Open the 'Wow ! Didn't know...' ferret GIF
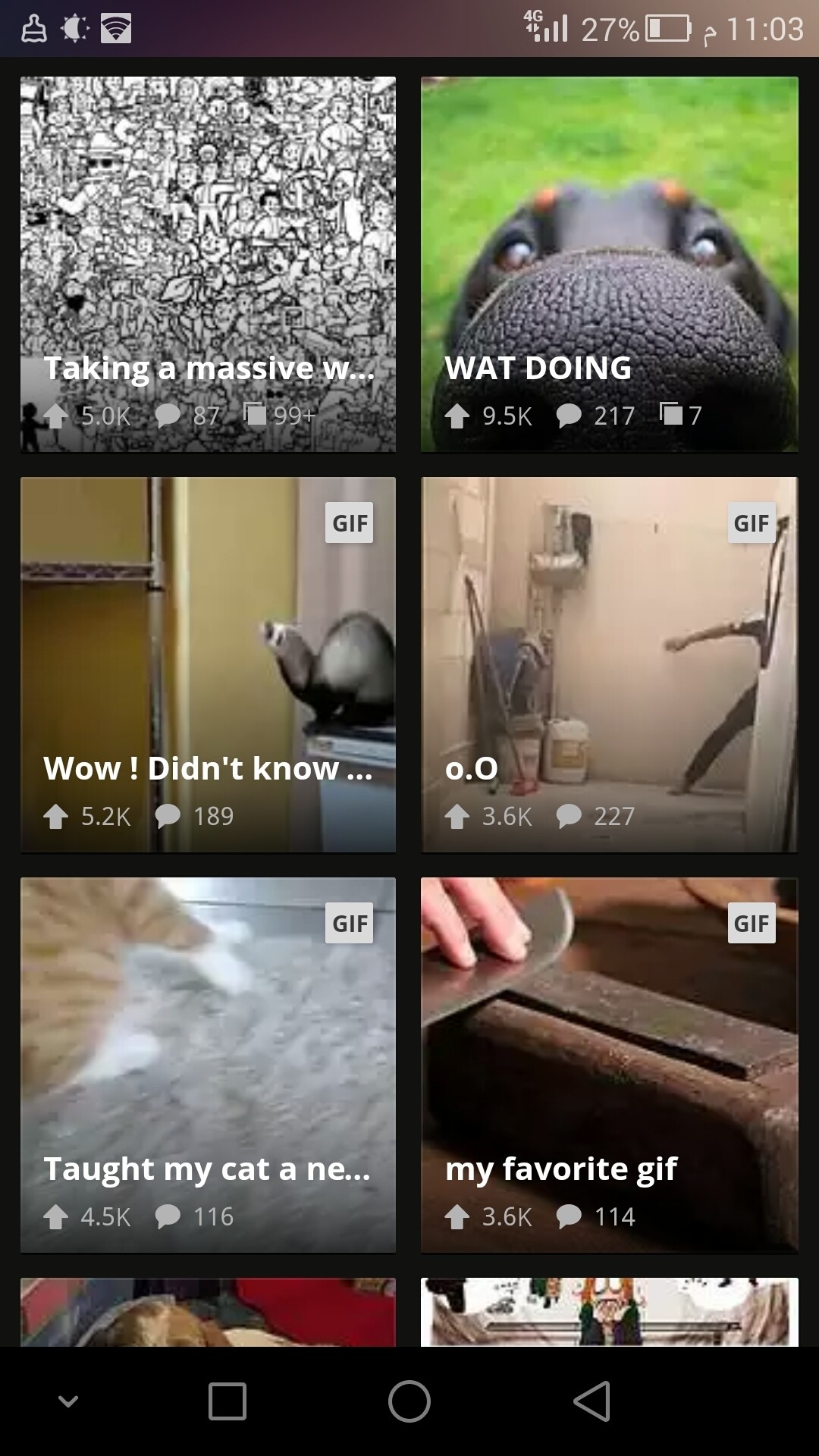 [208, 664]
